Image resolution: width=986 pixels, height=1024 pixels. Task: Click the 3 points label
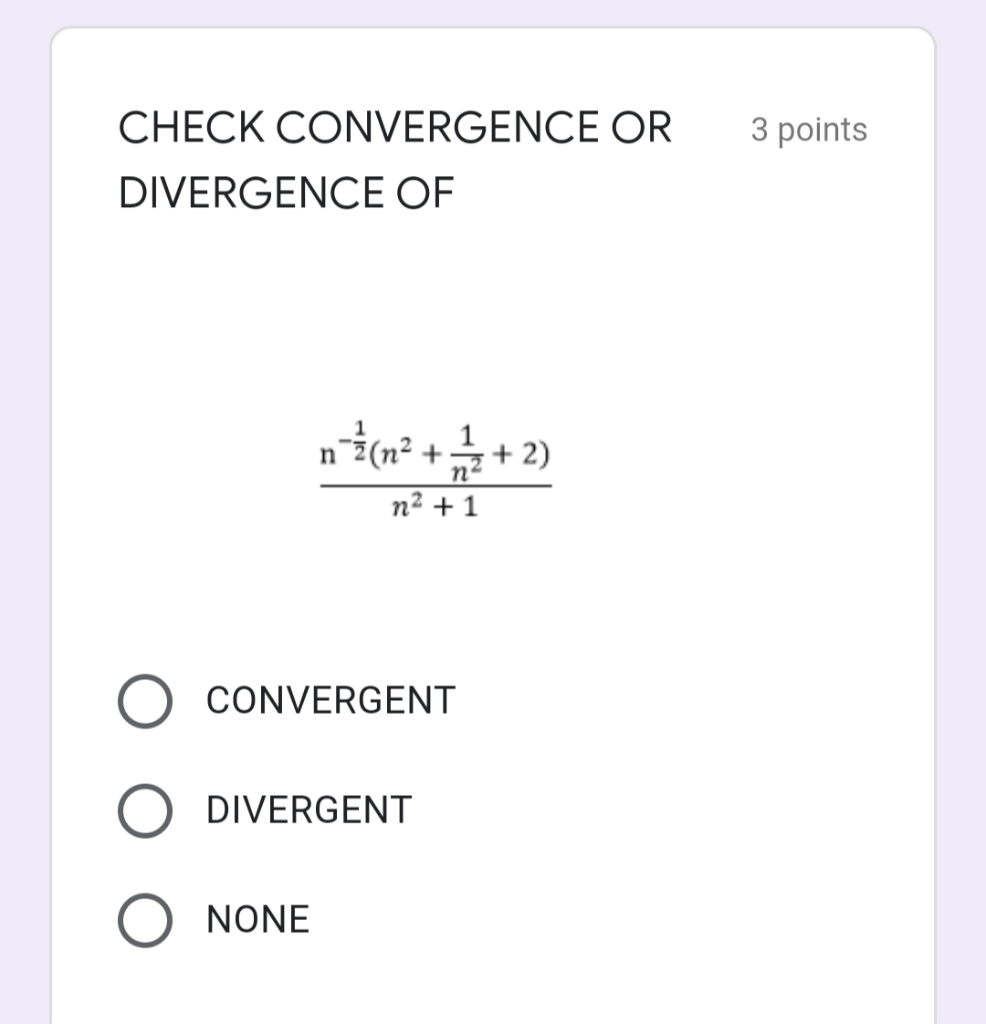808,129
